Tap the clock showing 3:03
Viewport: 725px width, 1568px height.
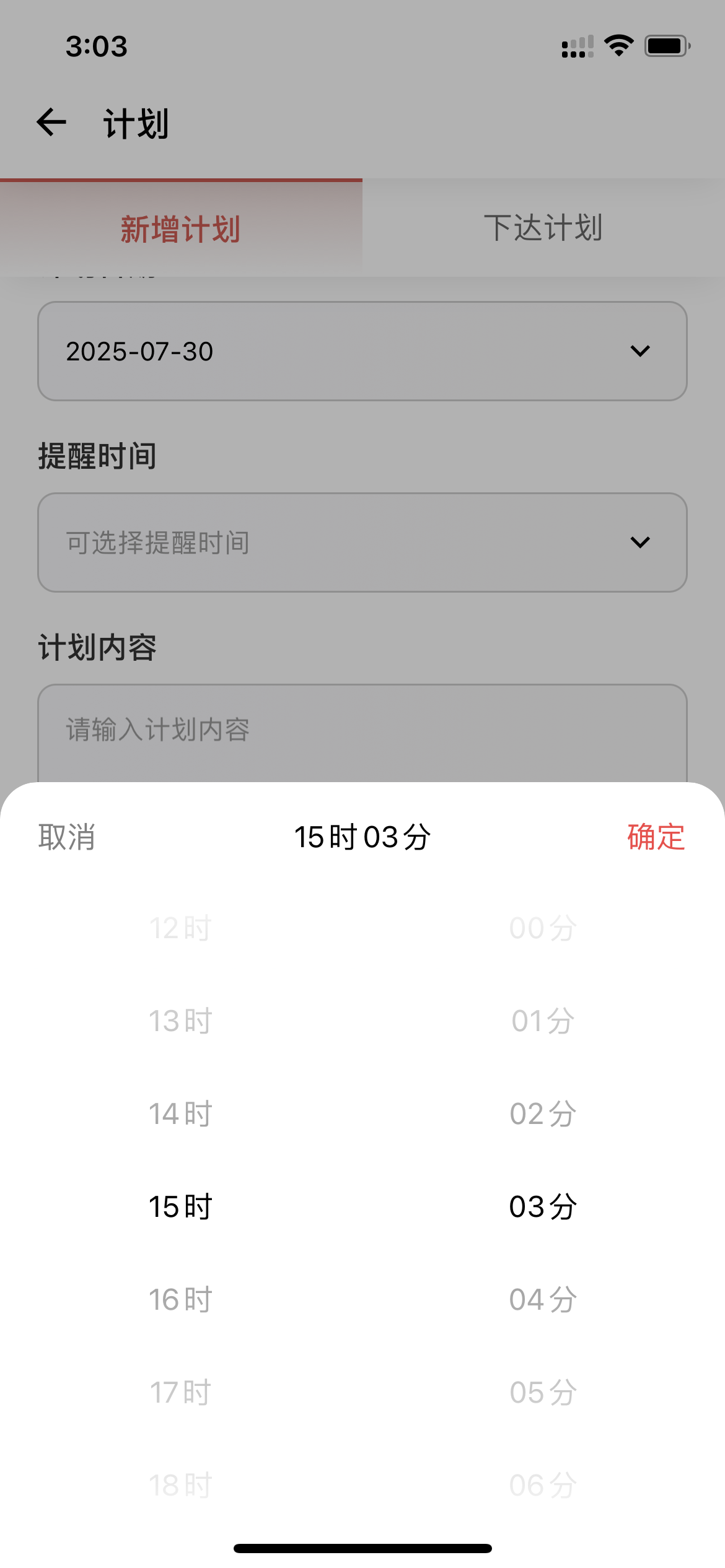pos(96,45)
